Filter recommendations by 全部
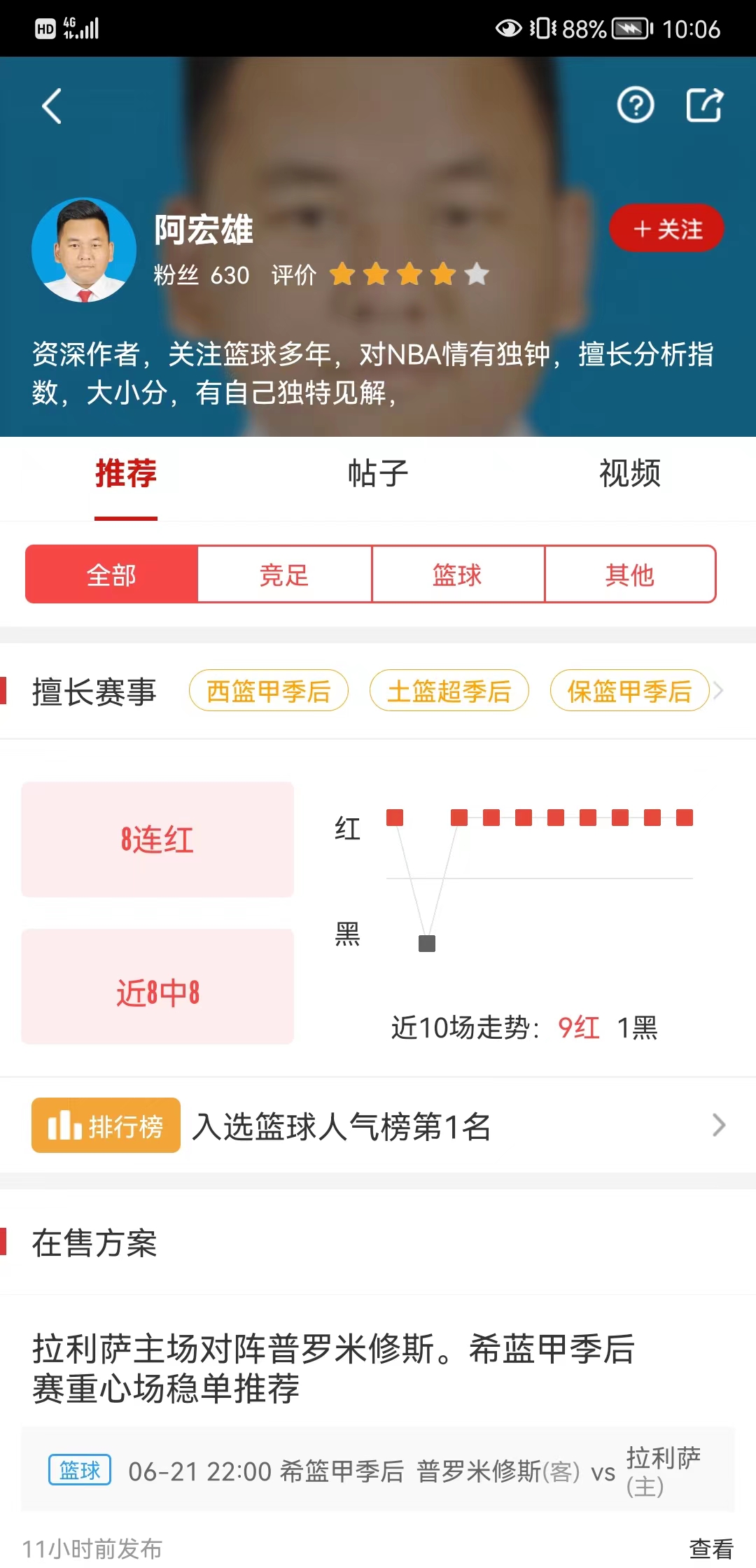756x1568 pixels. point(111,575)
